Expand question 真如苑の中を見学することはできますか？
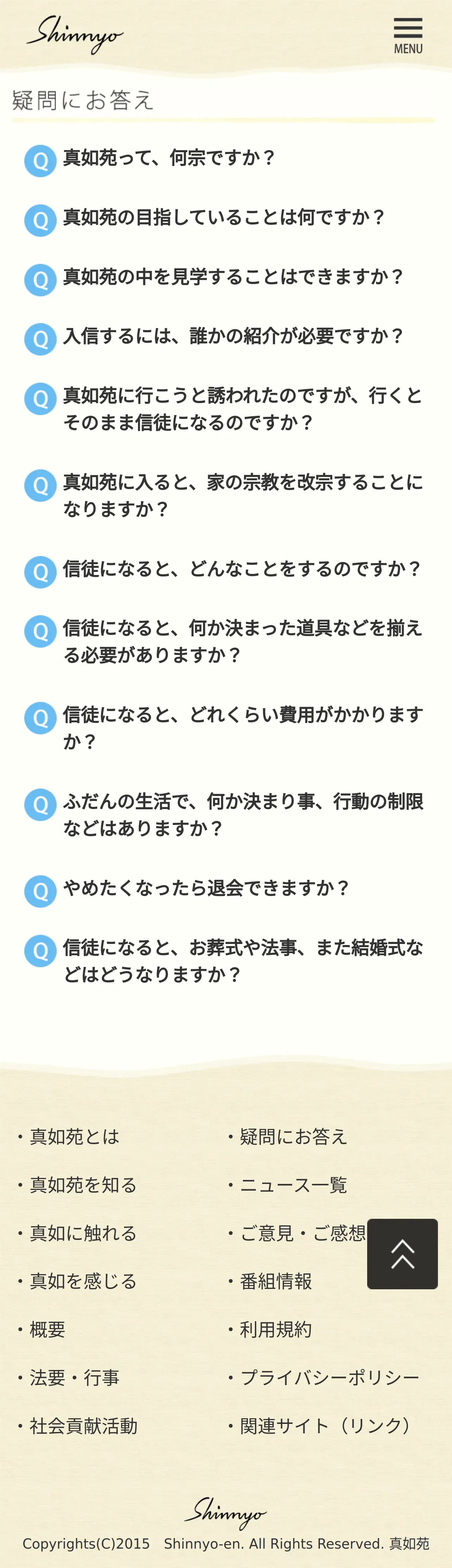This screenshot has width=452, height=1568. point(233,278)
